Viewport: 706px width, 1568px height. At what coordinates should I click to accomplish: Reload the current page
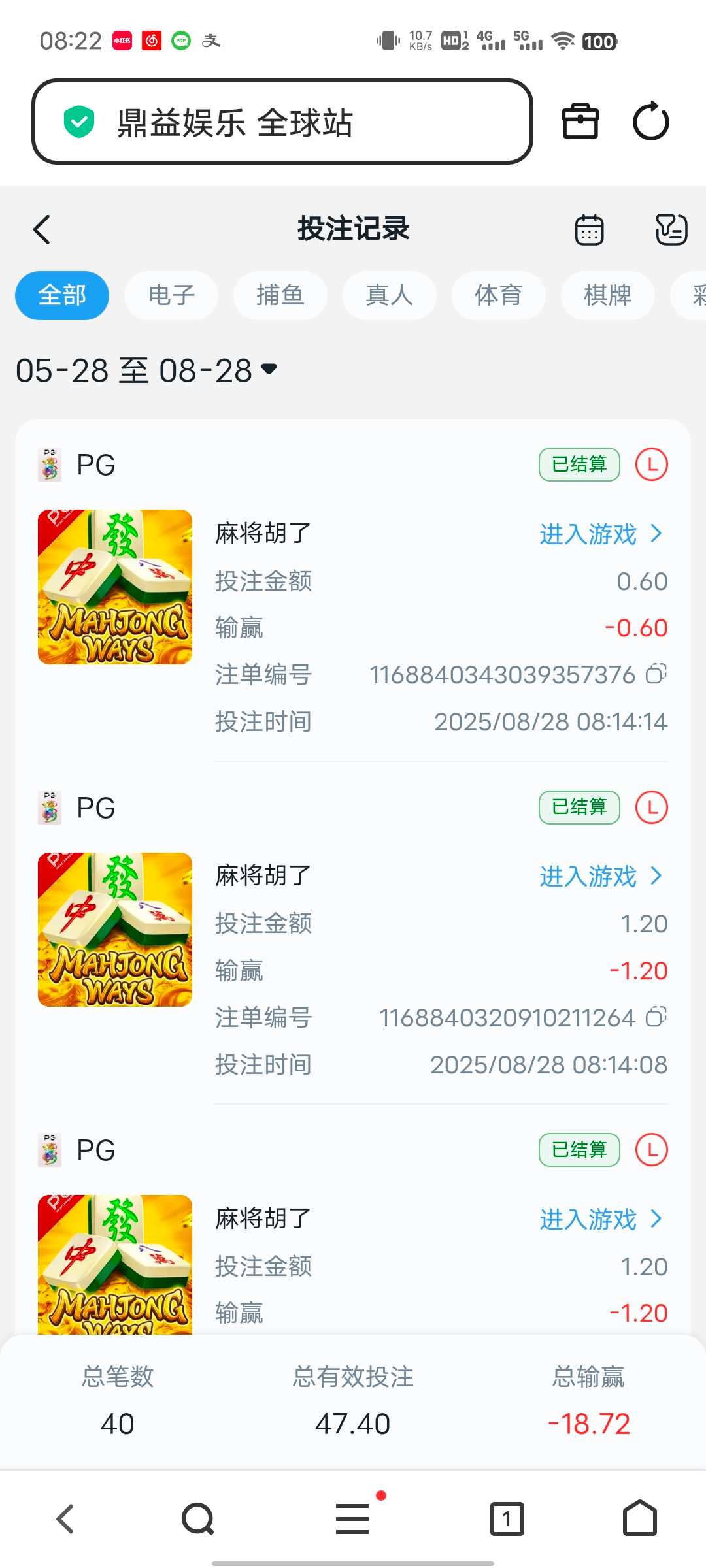point(651,122)
